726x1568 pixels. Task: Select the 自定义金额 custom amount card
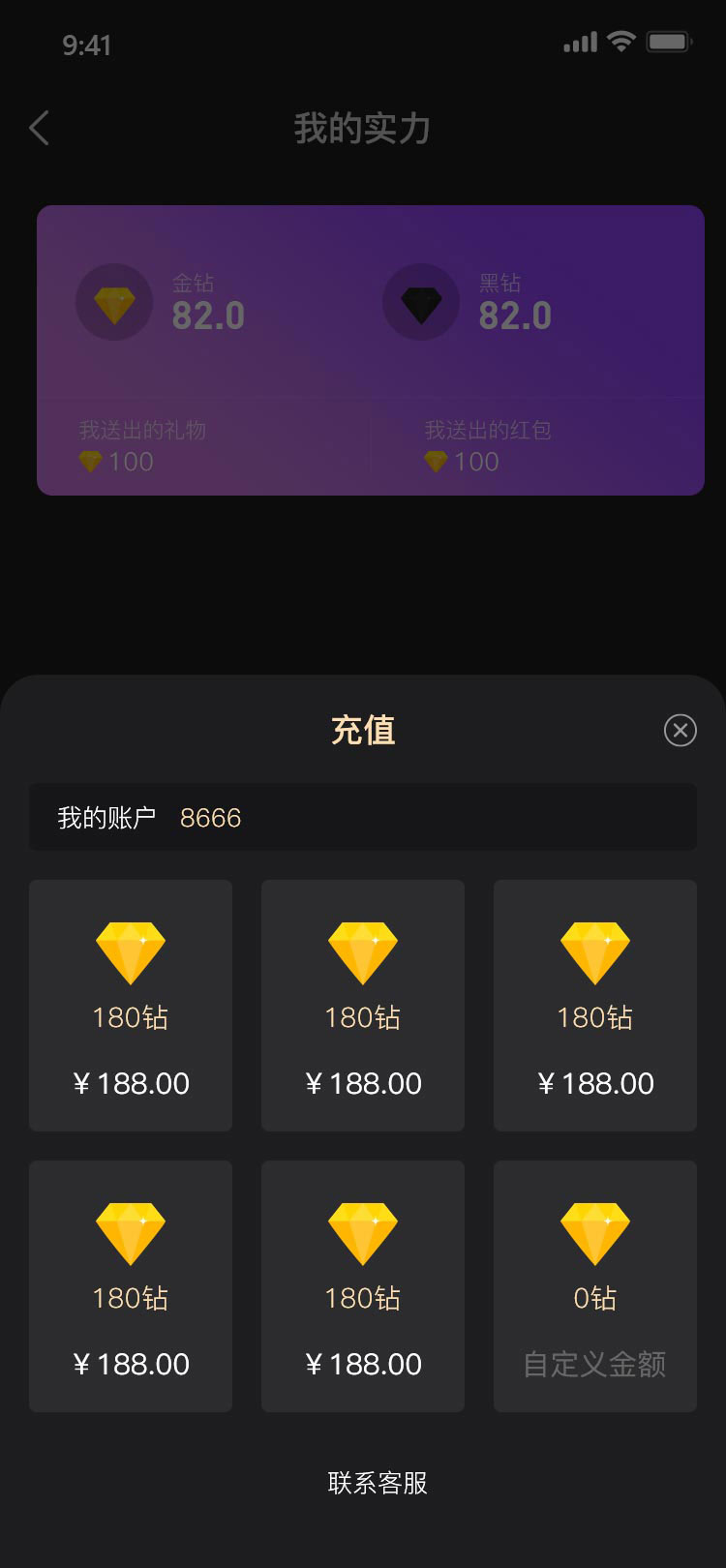(x=595, y=1285)
